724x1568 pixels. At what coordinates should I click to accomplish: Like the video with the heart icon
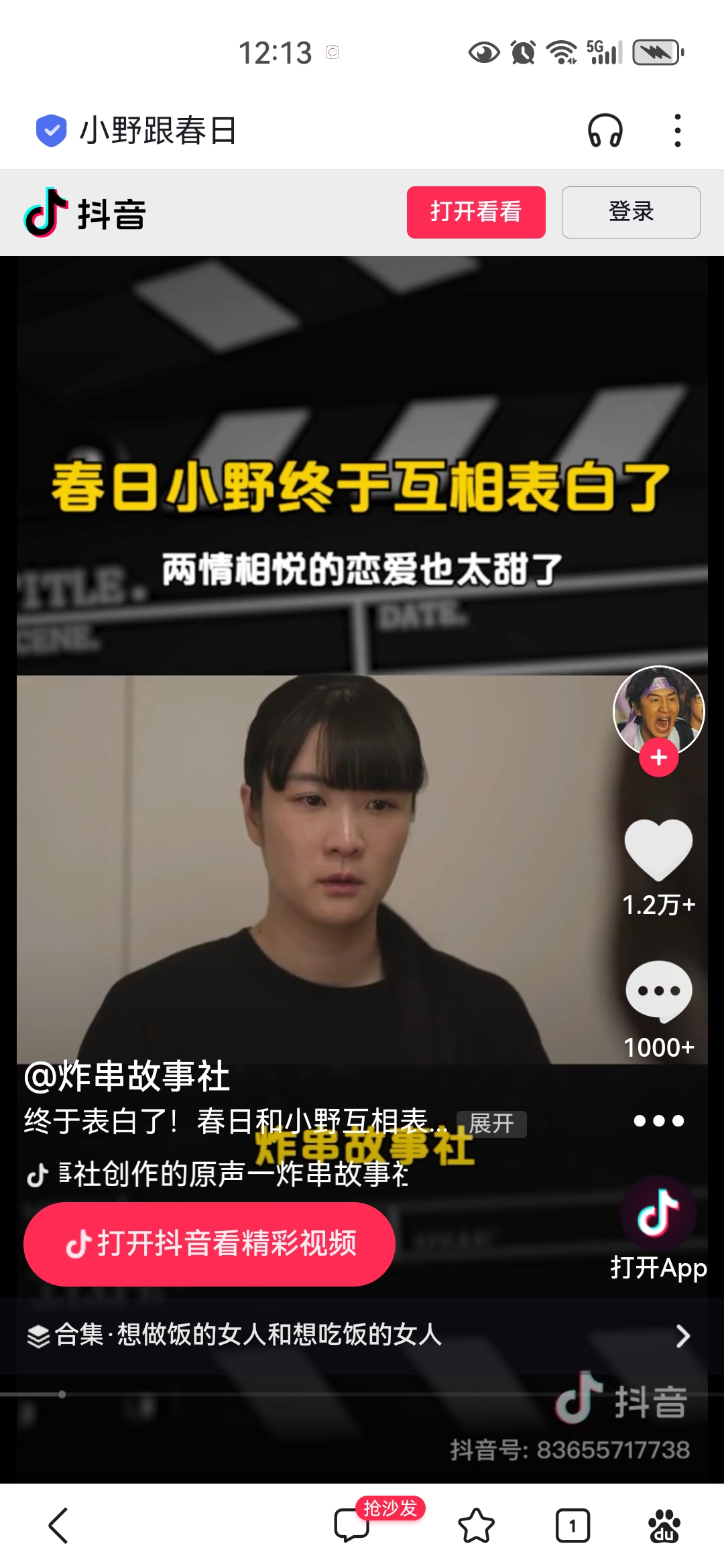pos(658,850)
